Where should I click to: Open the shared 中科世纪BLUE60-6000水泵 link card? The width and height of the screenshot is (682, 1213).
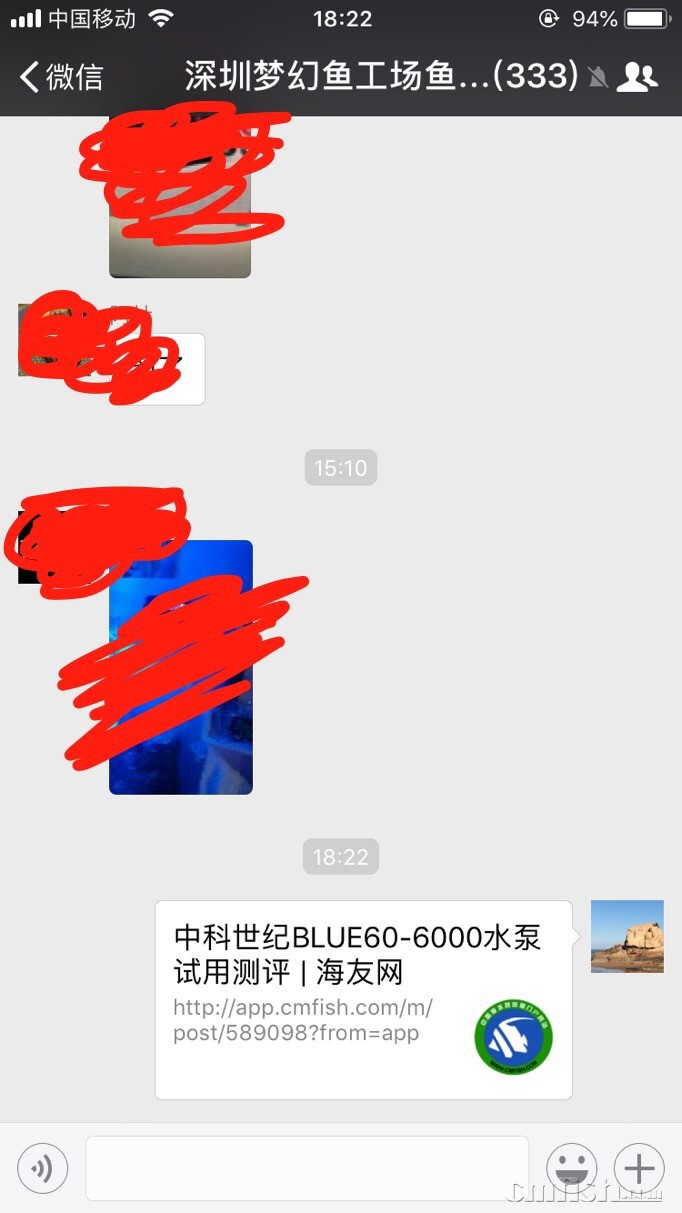pyautogui.click(x=363, y=999)
